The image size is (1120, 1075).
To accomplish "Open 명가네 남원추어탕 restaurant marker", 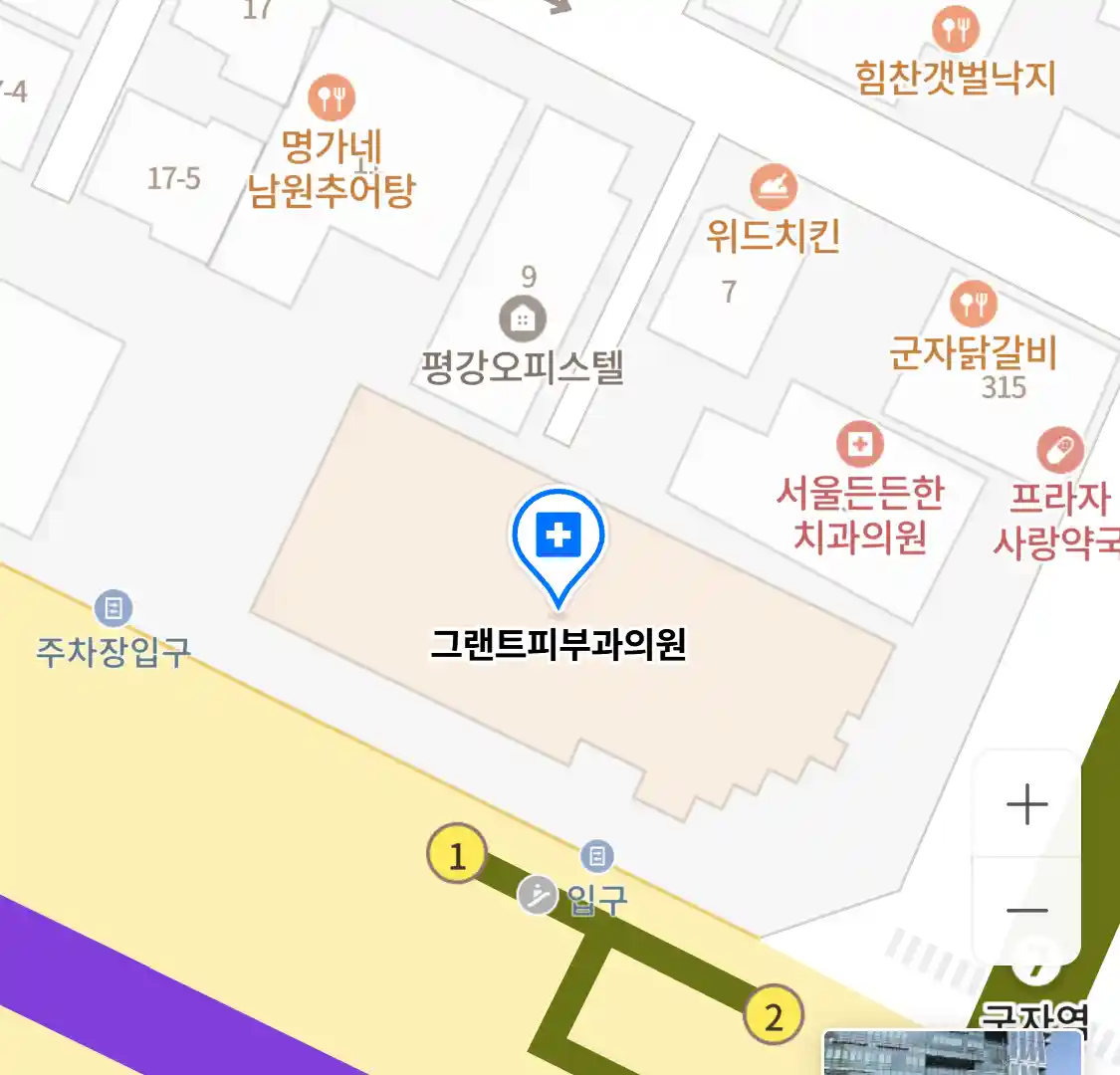I will pyautogui.click(x=332, y=98).
